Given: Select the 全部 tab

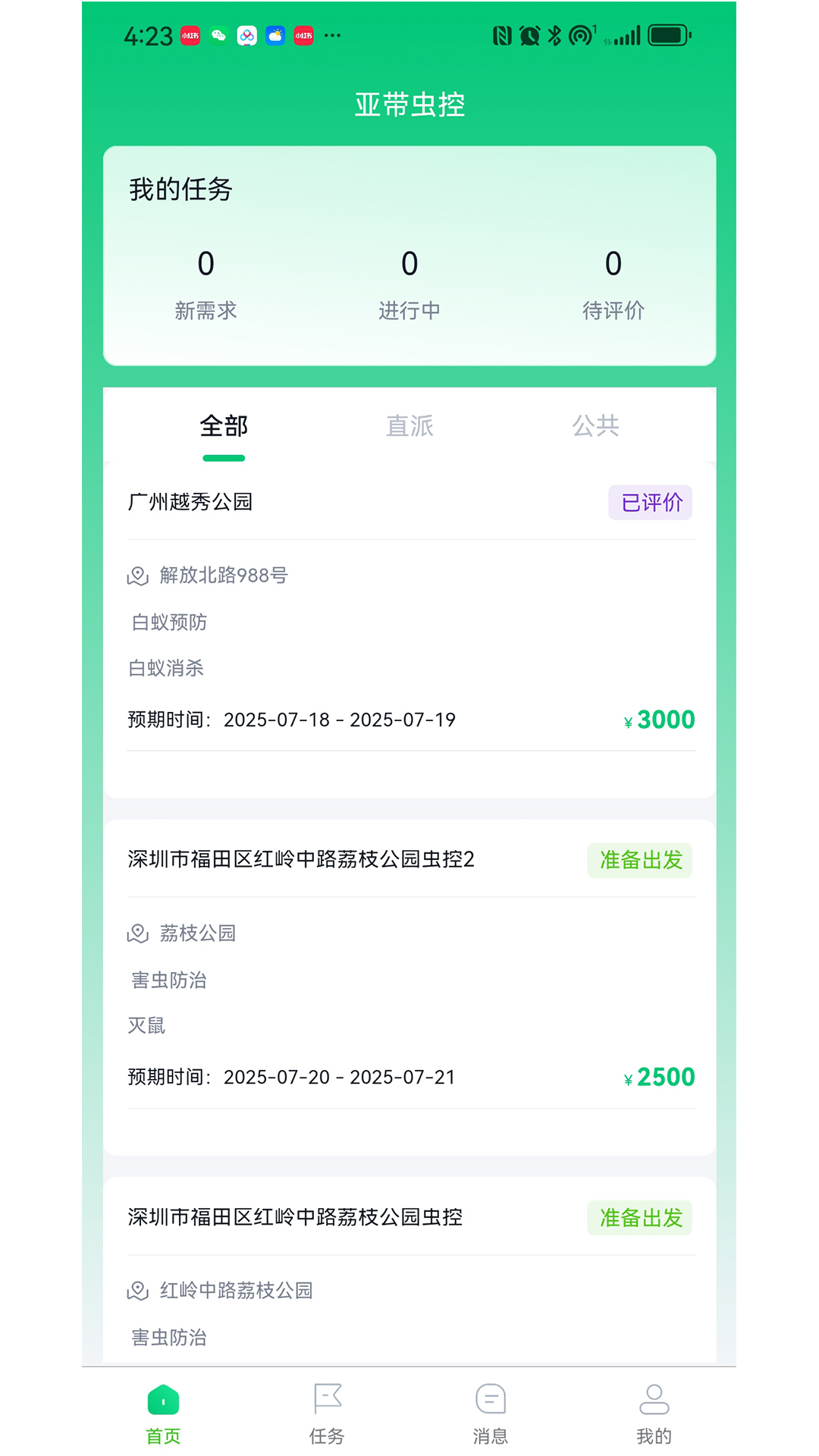Looking at the screenshot, I should pyautogui.click(x=224, y=427).
